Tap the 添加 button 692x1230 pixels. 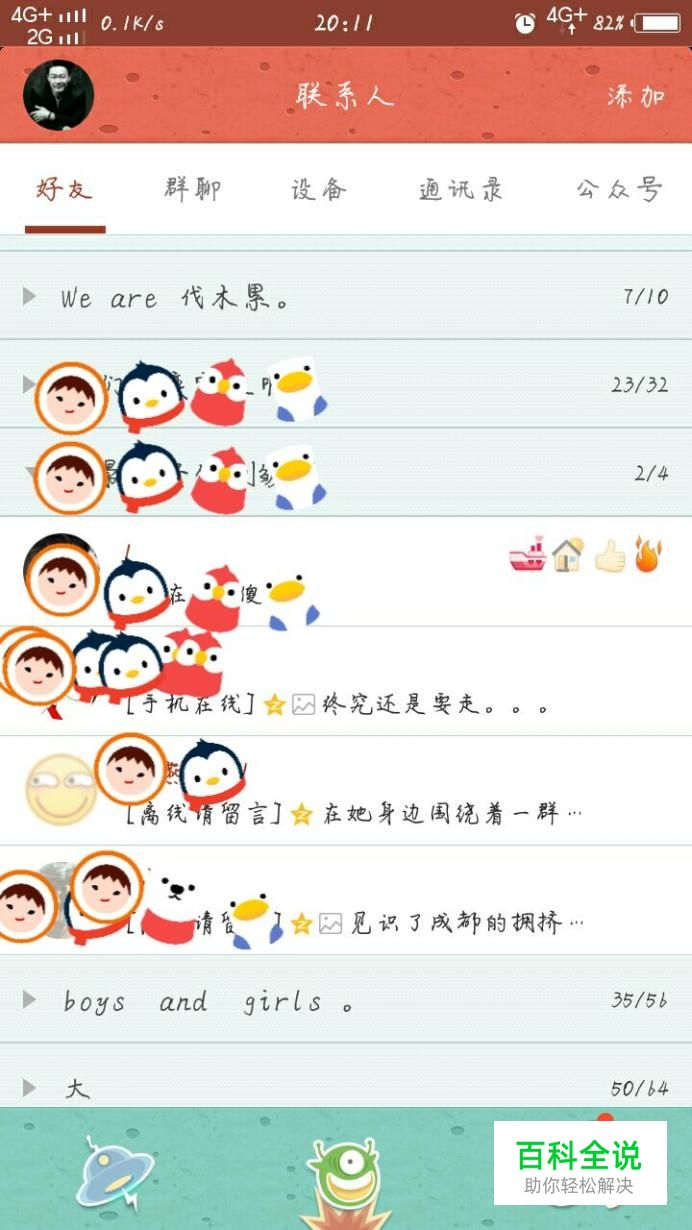point(636,97)
